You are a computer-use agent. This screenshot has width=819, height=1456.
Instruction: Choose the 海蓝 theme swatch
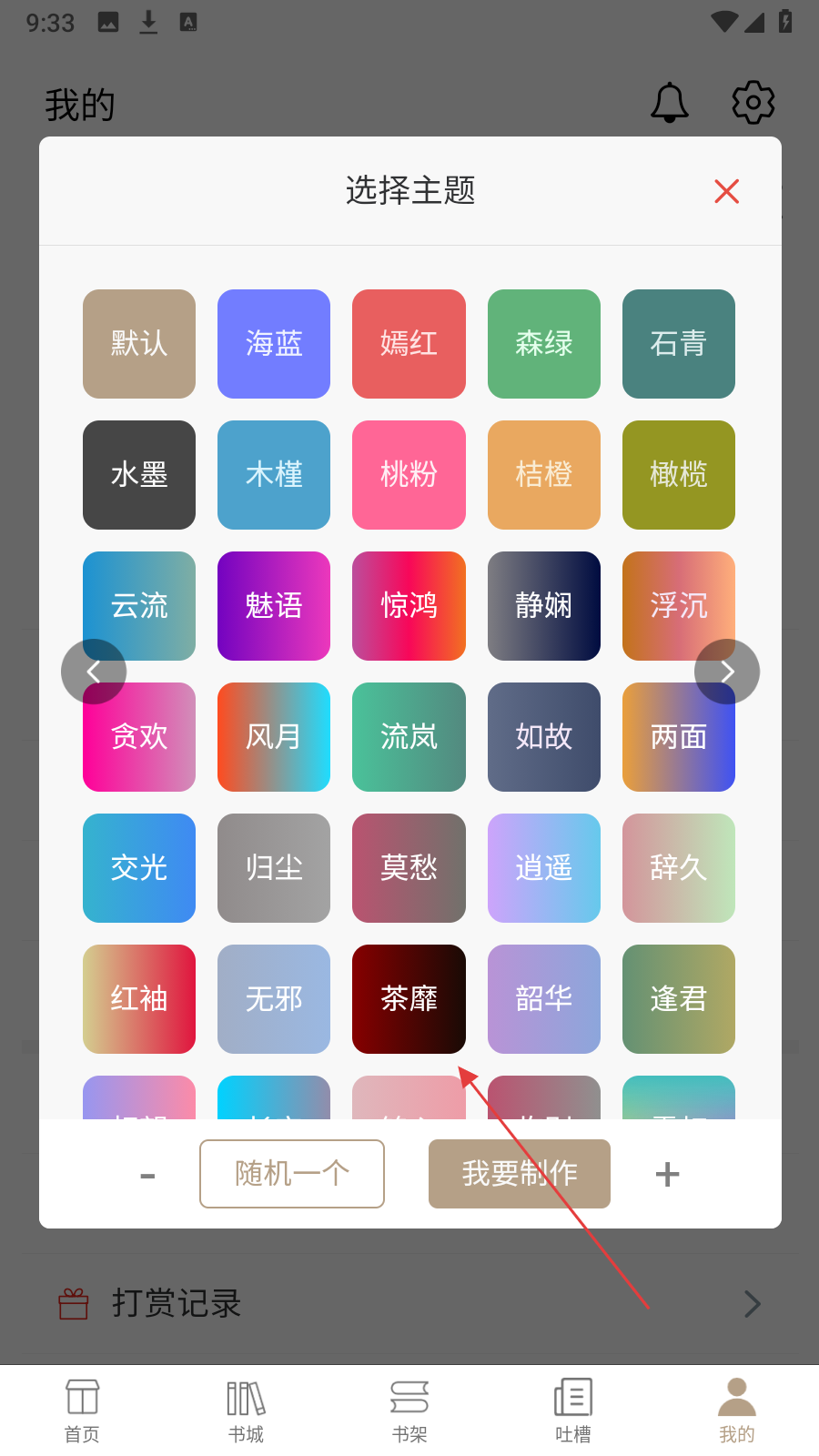click(x=274, y=344)
